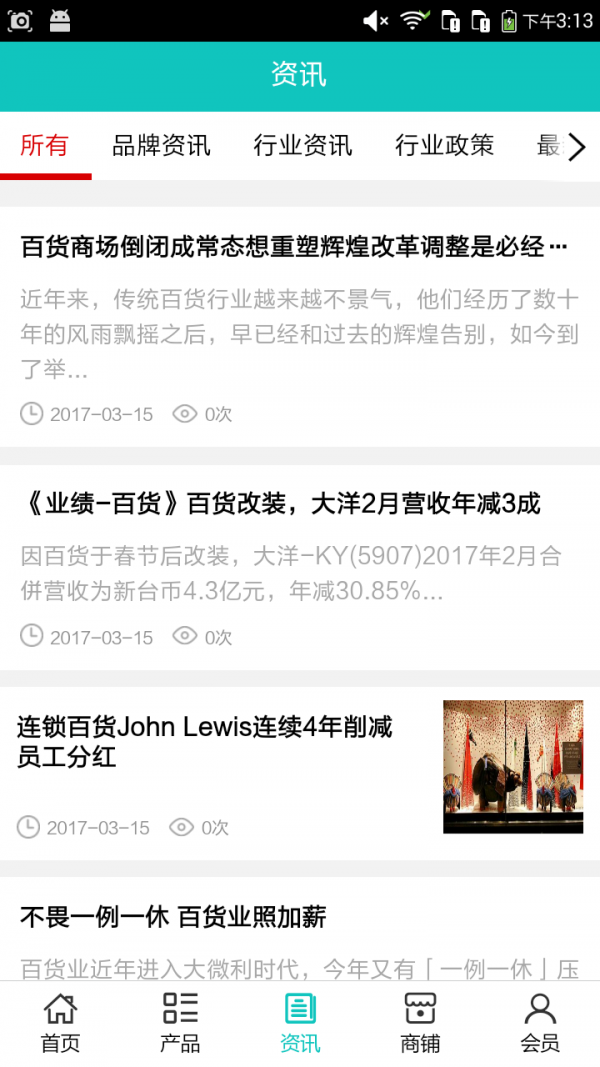Open the 行业资讯 tab
The width and height of the screenshot is (600, 1067).
(x=303, y=146)
